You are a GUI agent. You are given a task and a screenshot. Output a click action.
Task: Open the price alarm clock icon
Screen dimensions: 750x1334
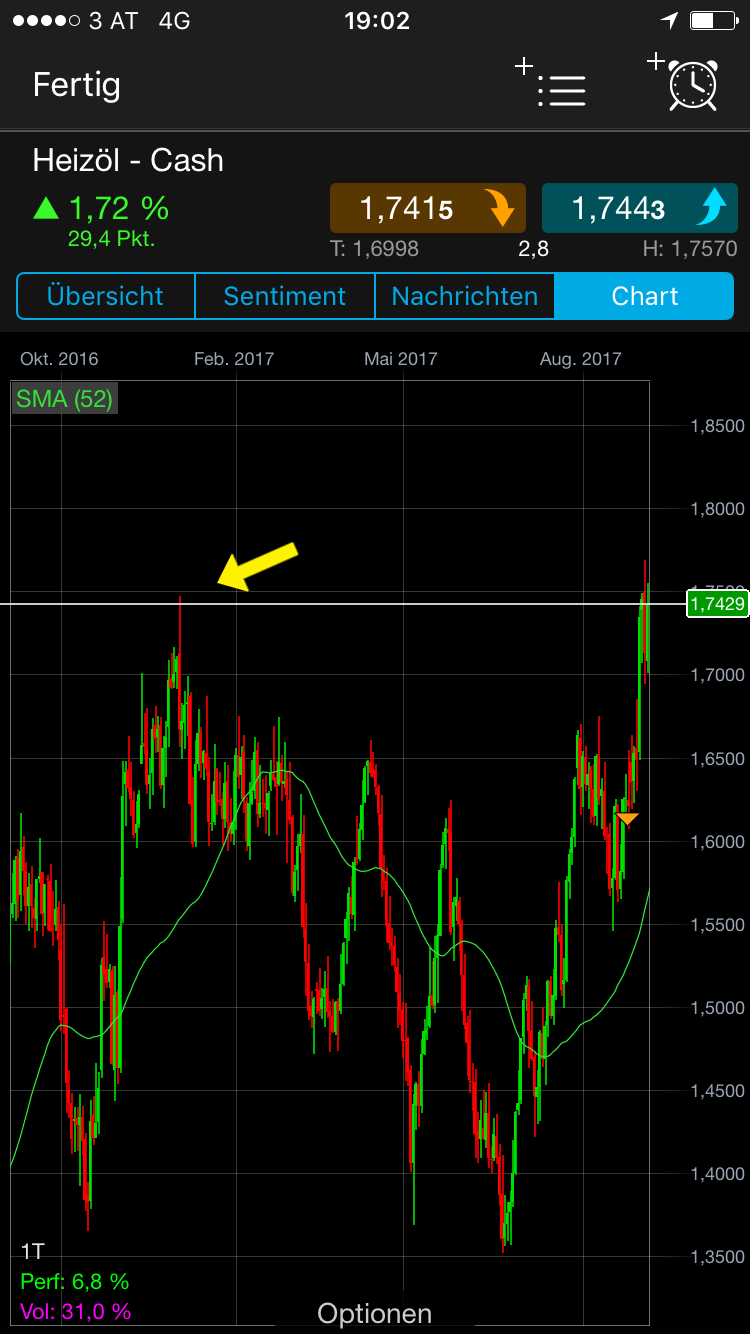point(691,86)
